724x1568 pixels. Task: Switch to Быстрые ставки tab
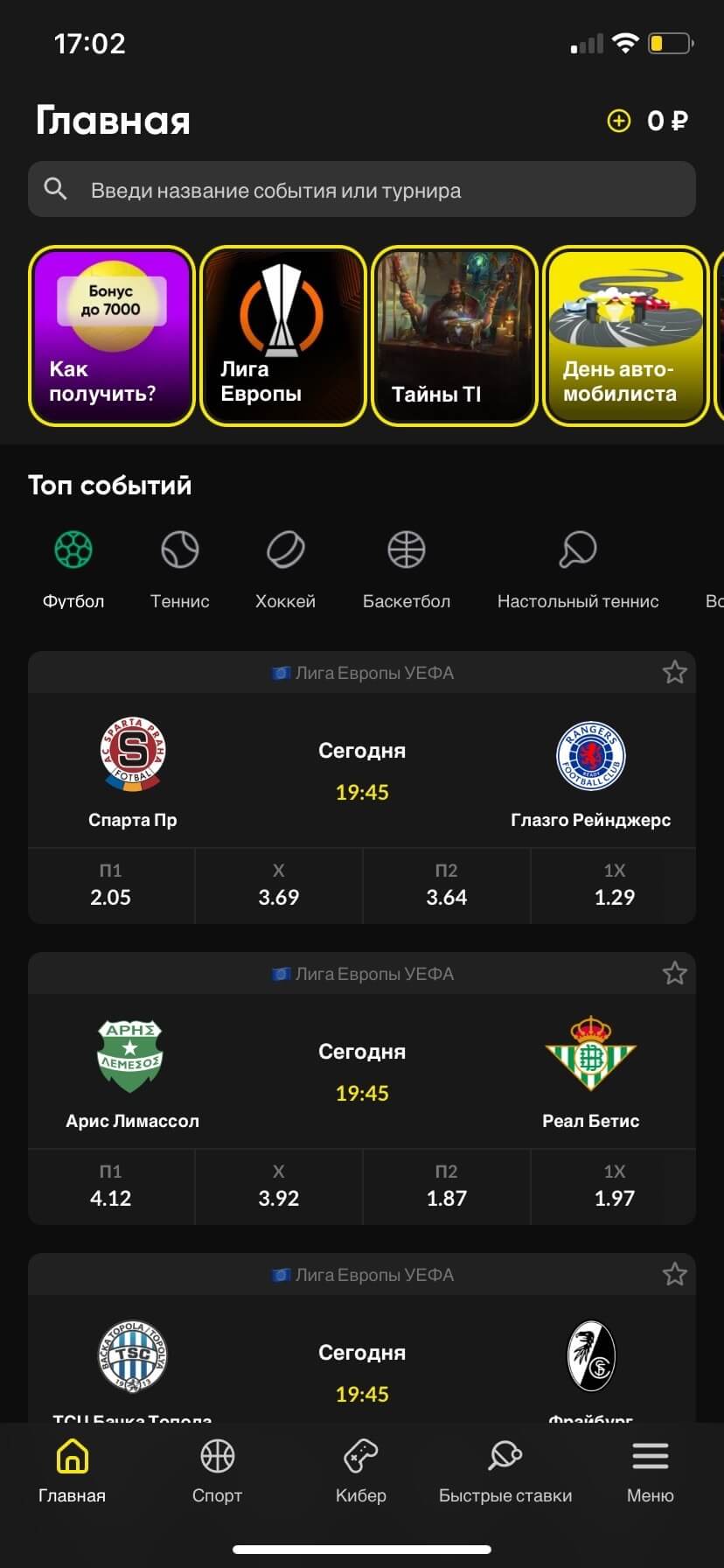[505, 1472]
